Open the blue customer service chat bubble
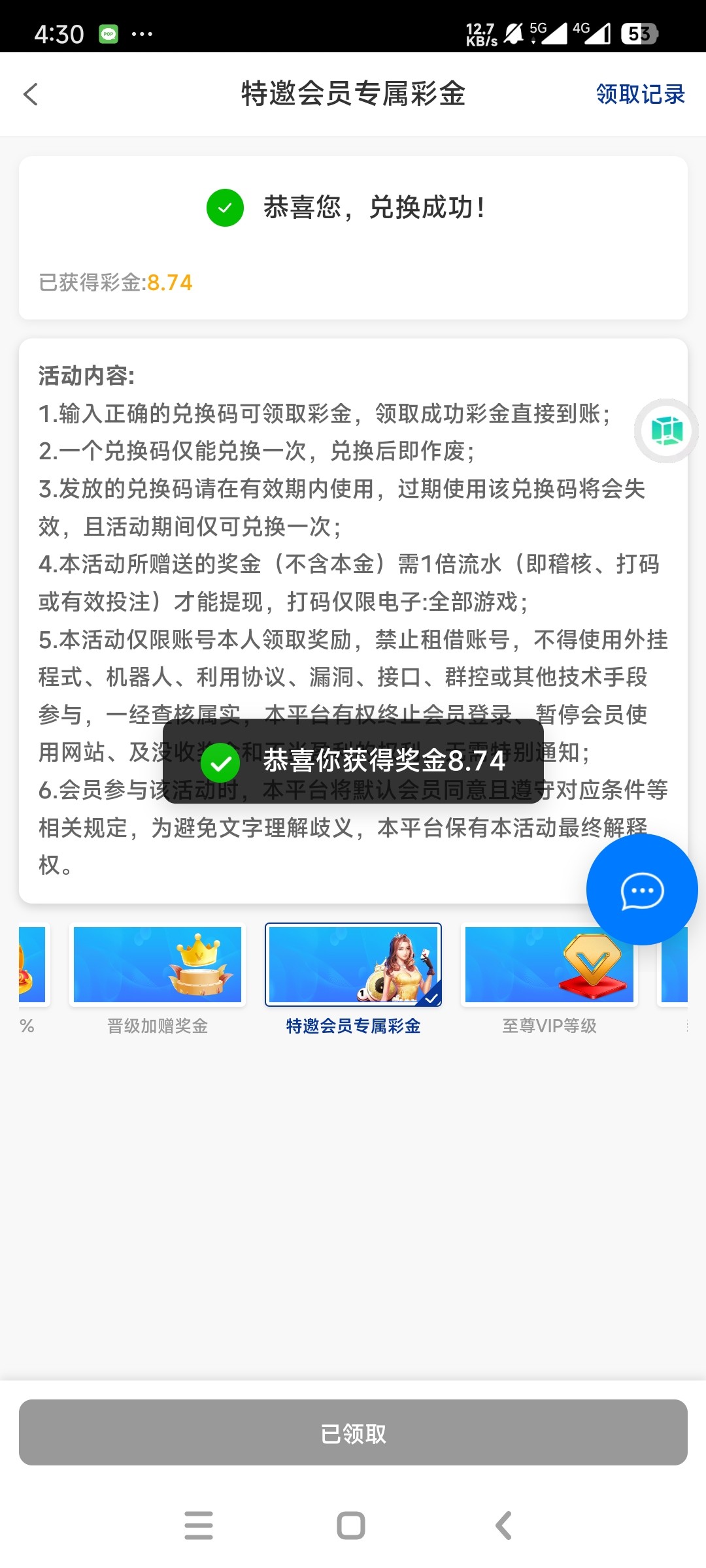 click(x=641, y=890)
